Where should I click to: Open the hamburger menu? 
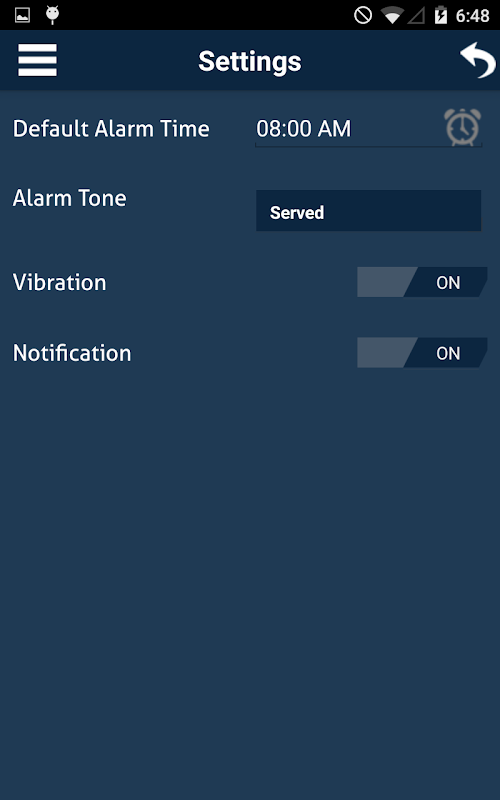point(37,60)
